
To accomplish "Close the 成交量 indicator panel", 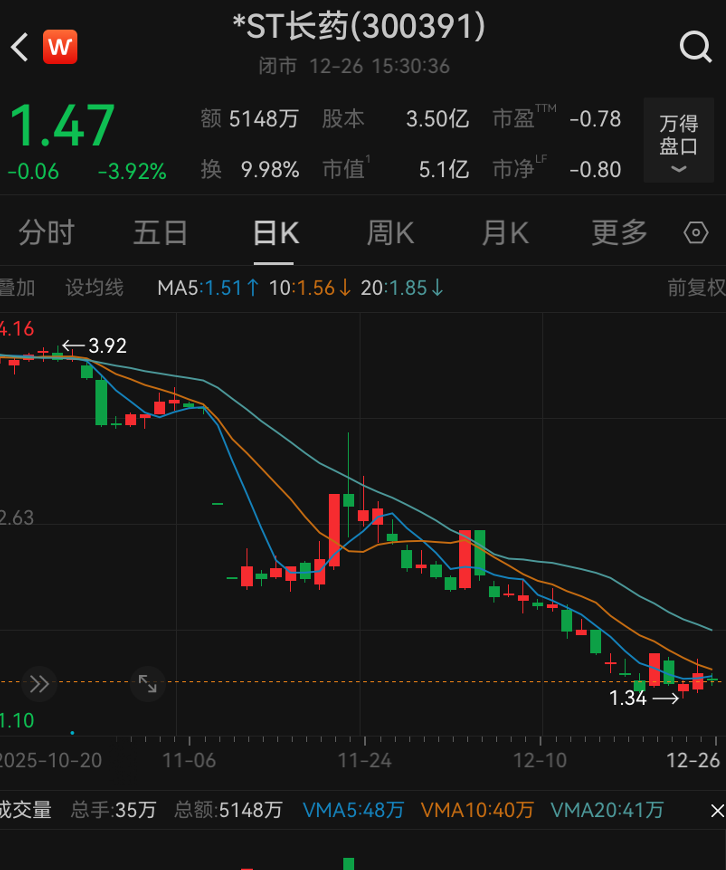I will point(716,810).
